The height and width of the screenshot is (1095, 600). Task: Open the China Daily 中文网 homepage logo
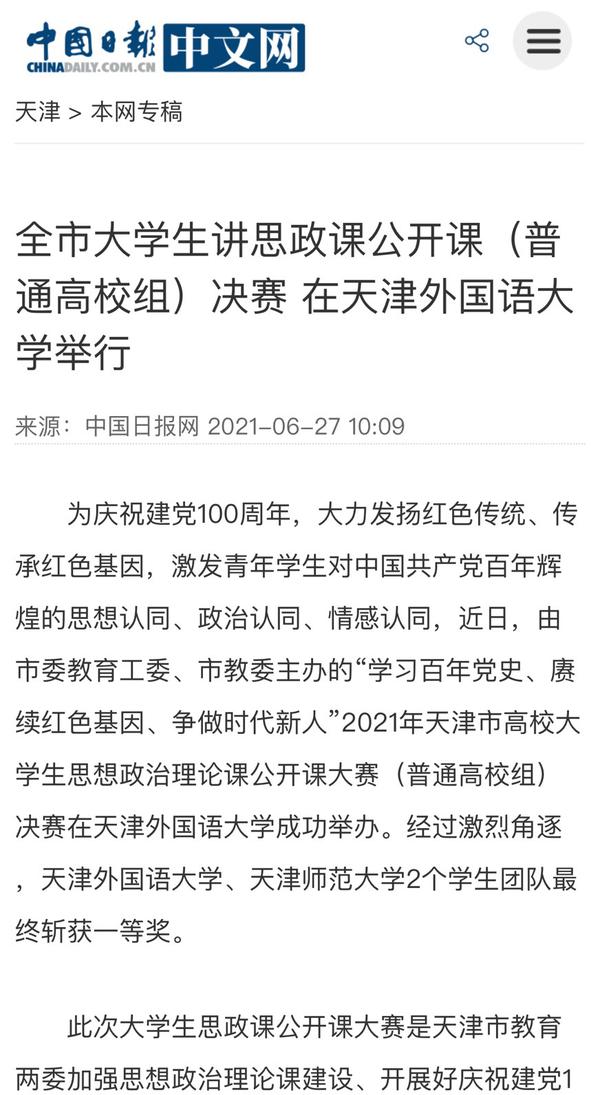pos(165,47)
